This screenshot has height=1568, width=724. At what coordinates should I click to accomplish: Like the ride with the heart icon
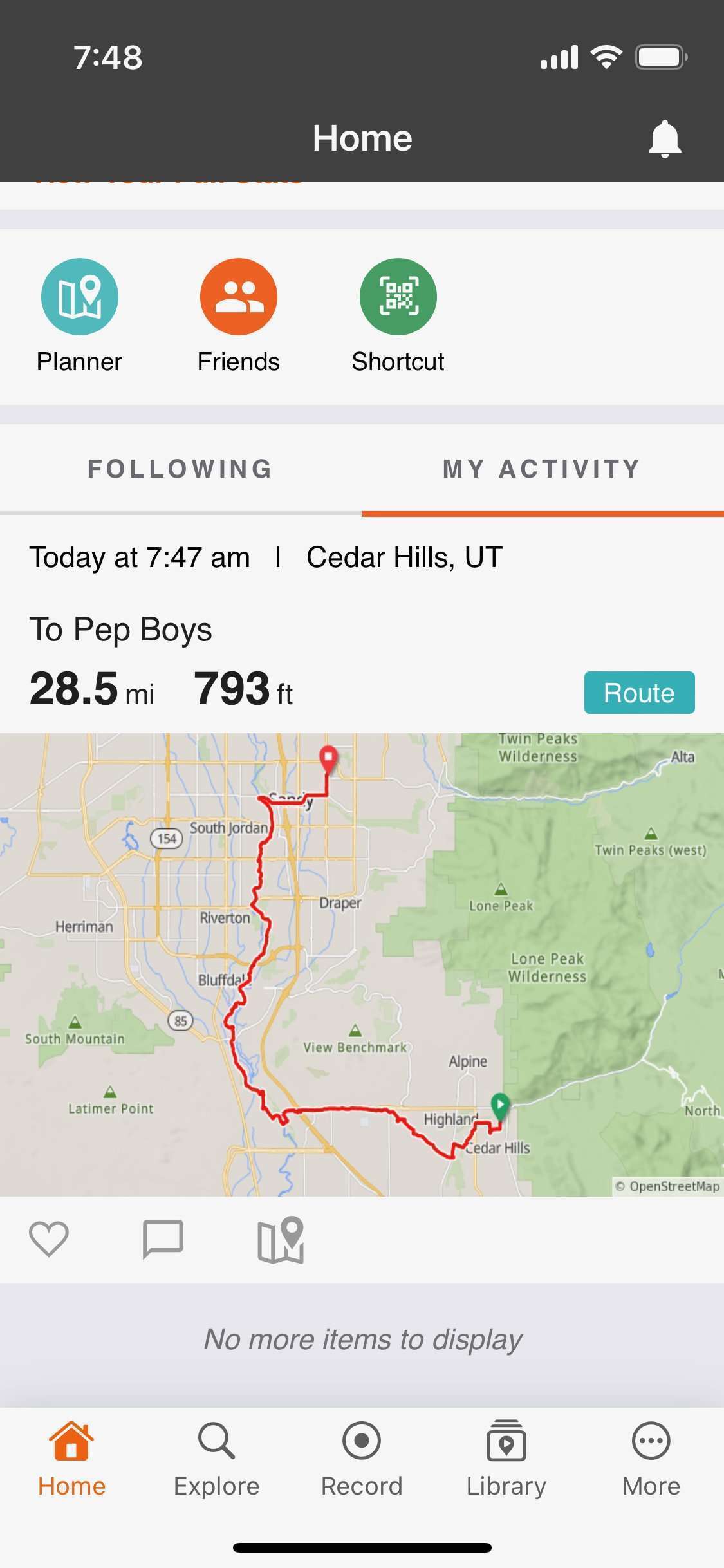[48, 1239]
